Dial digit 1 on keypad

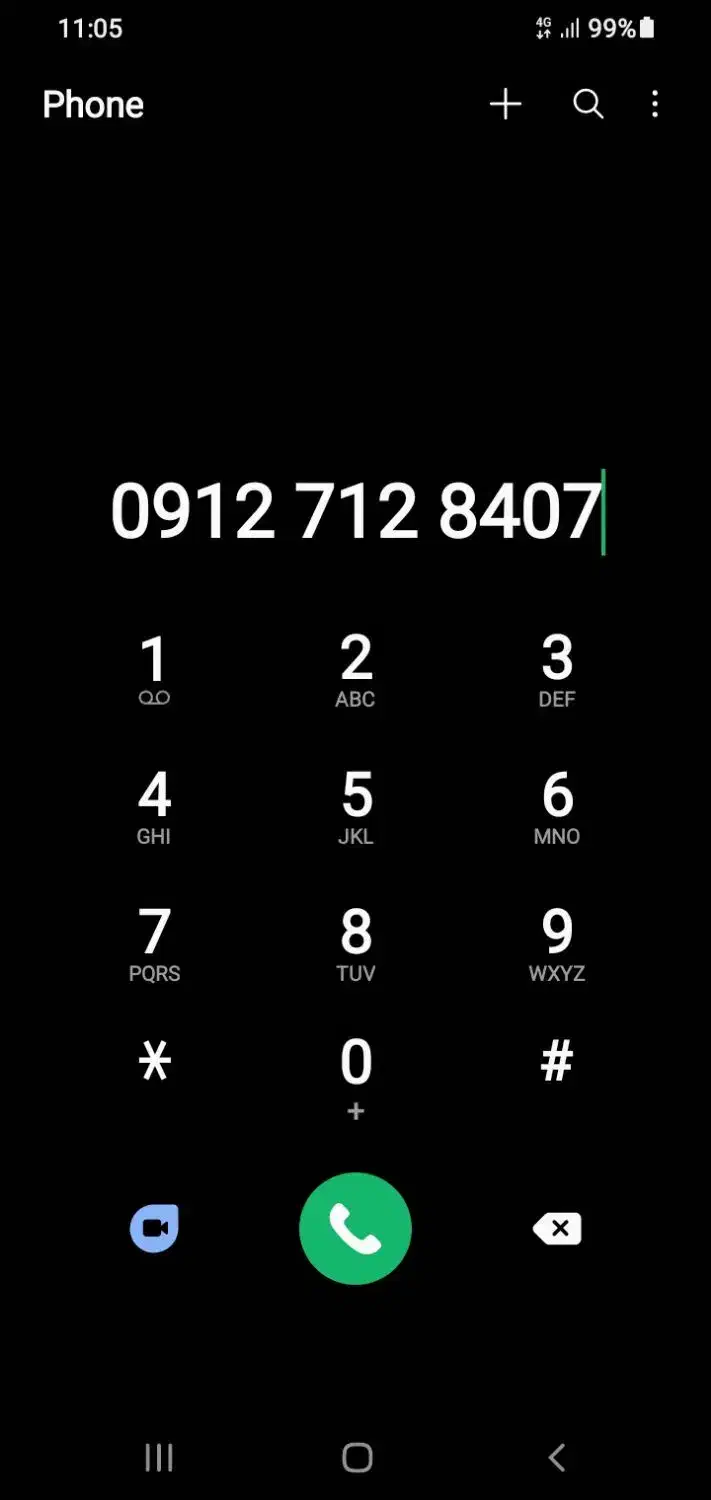click(x=154, y=670)
